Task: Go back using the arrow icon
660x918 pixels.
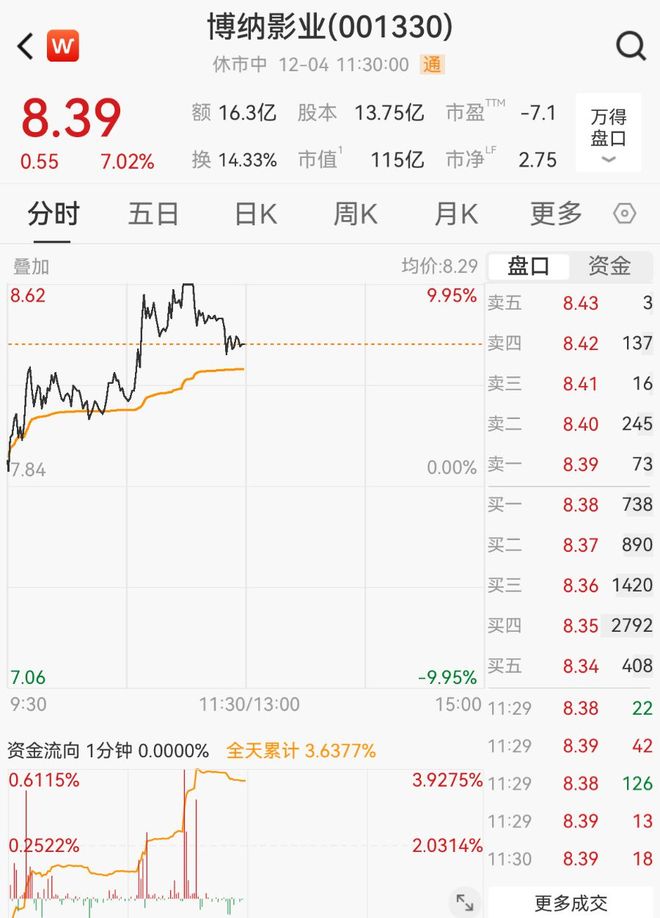Action: (x=26, y=46)
